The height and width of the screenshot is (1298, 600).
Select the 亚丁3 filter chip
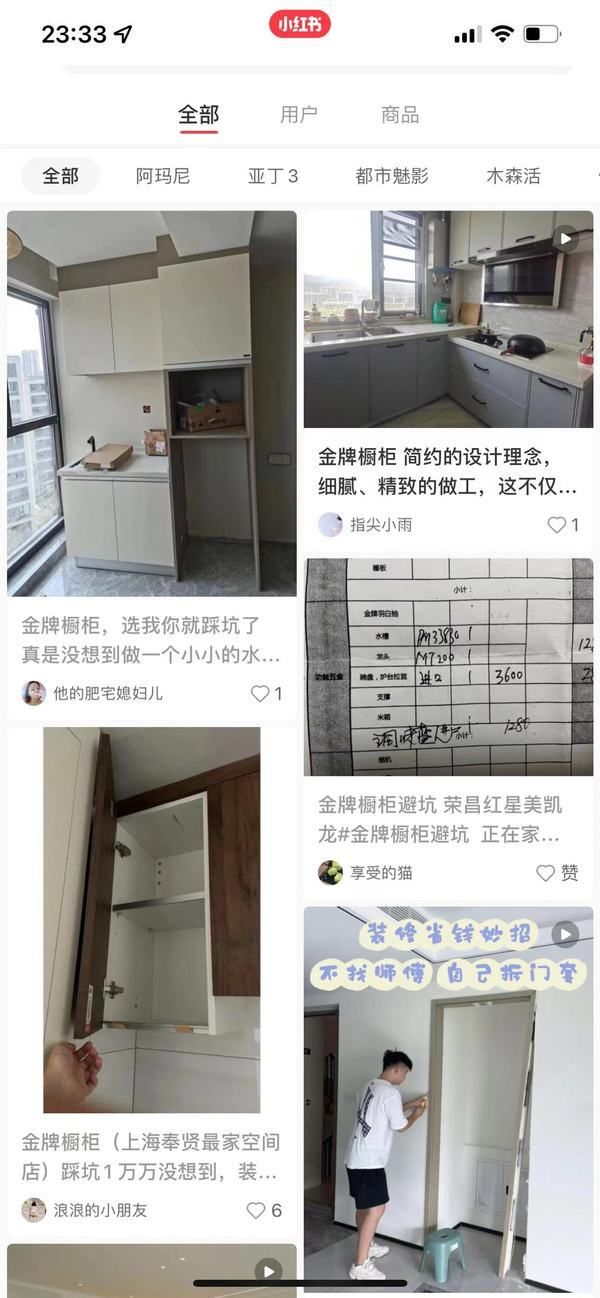click(273, 176)
